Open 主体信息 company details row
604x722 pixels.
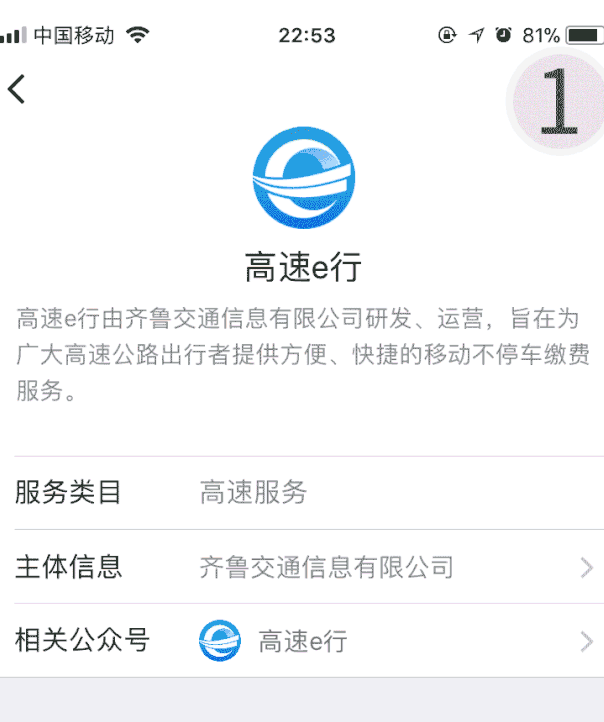coord(304,568)
